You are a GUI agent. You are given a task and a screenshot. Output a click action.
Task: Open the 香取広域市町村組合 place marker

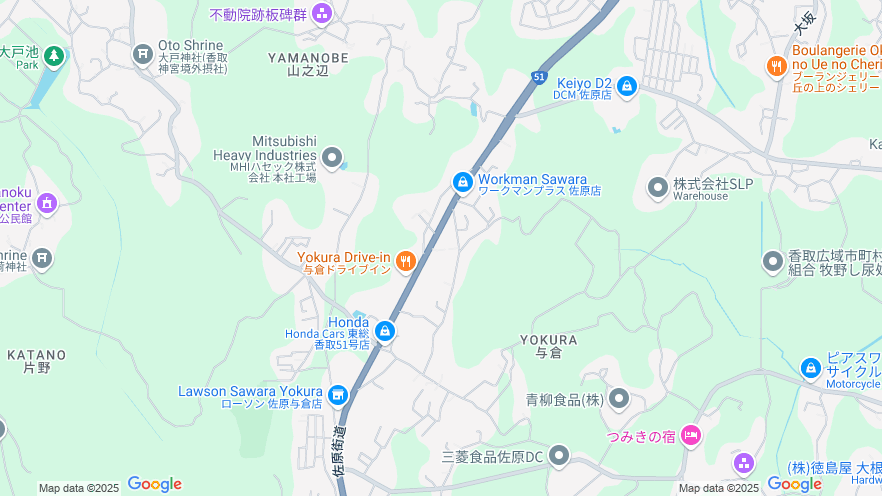773,262
